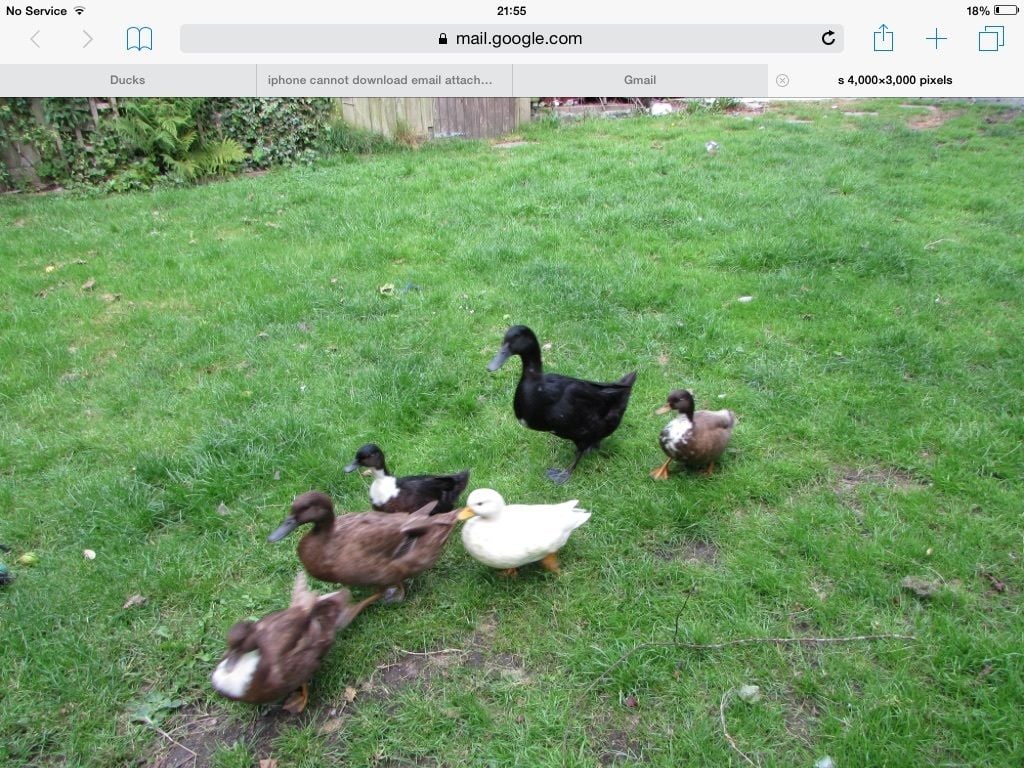Tap the mail.google.com address bar
The height and width of the screenshot is (768, 1024).
[x=510, y=39]
